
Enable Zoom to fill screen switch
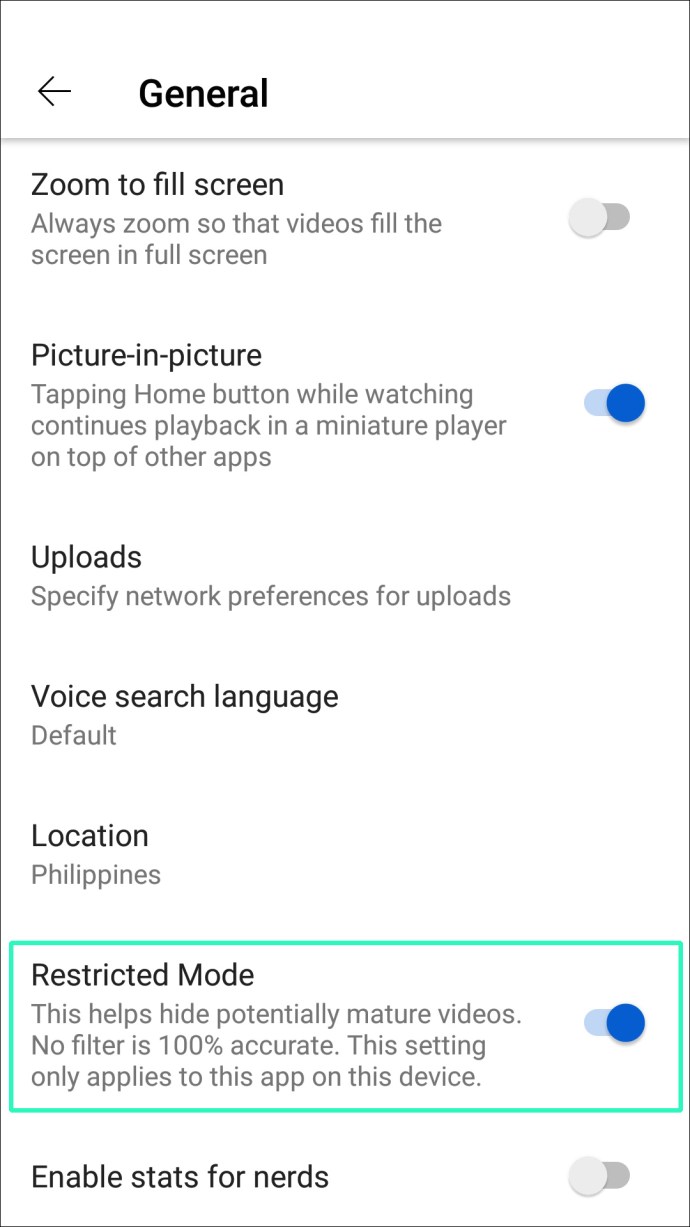coord(600,218)
